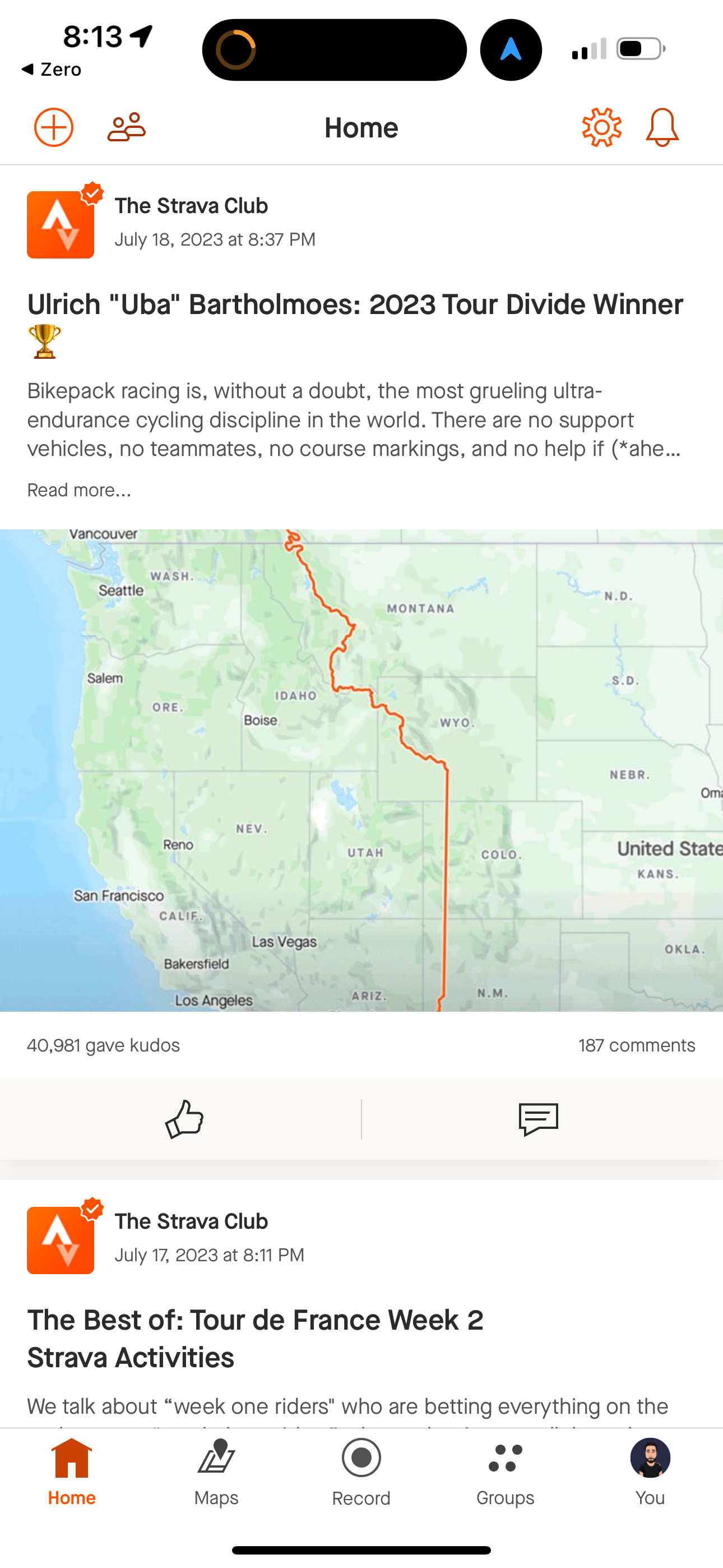Screen dimensions: 723x1568
Task: Give kudos with the thumbs-up icon
Action: click(186, 1119)
